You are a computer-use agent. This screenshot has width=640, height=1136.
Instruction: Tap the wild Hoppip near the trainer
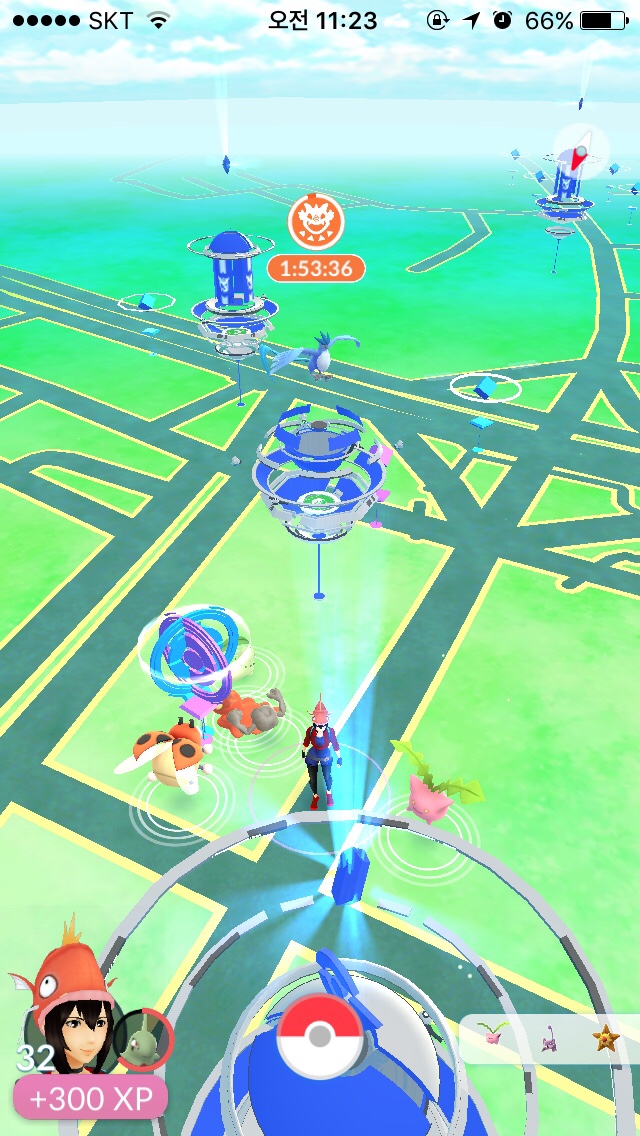tap(435, 783)
